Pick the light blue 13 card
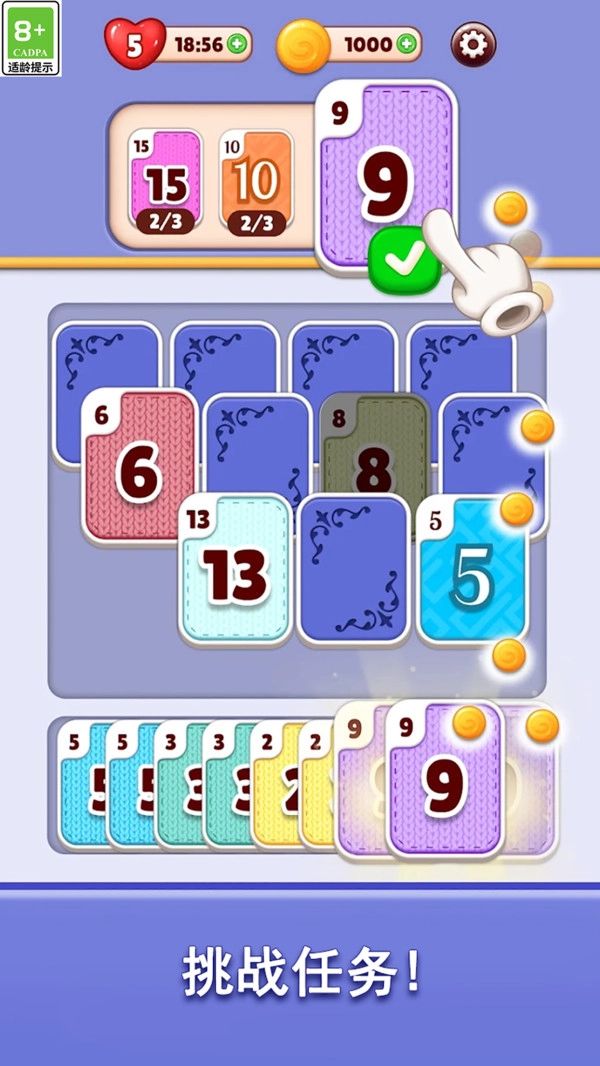This screenshot has width=600, height=1066. [235, 570]
